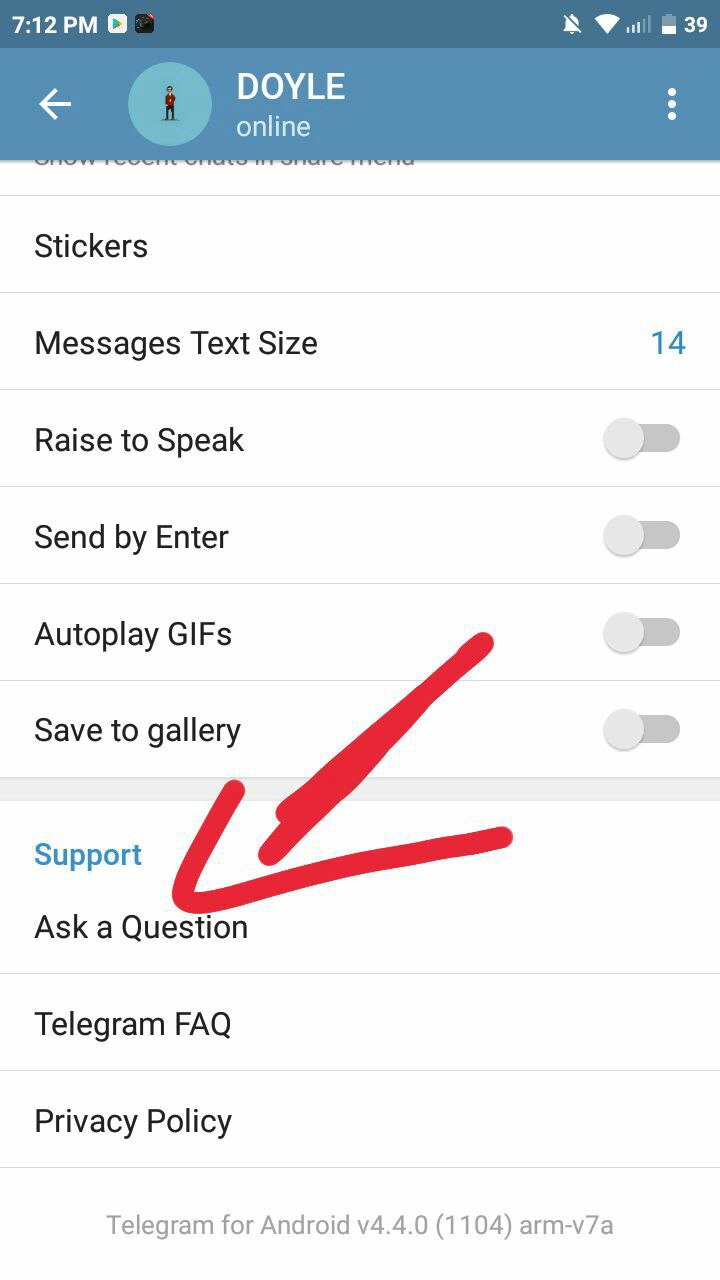720x1280 pixels.
Task: Turn on Send by Enter
Action: (x=642, y=537)
